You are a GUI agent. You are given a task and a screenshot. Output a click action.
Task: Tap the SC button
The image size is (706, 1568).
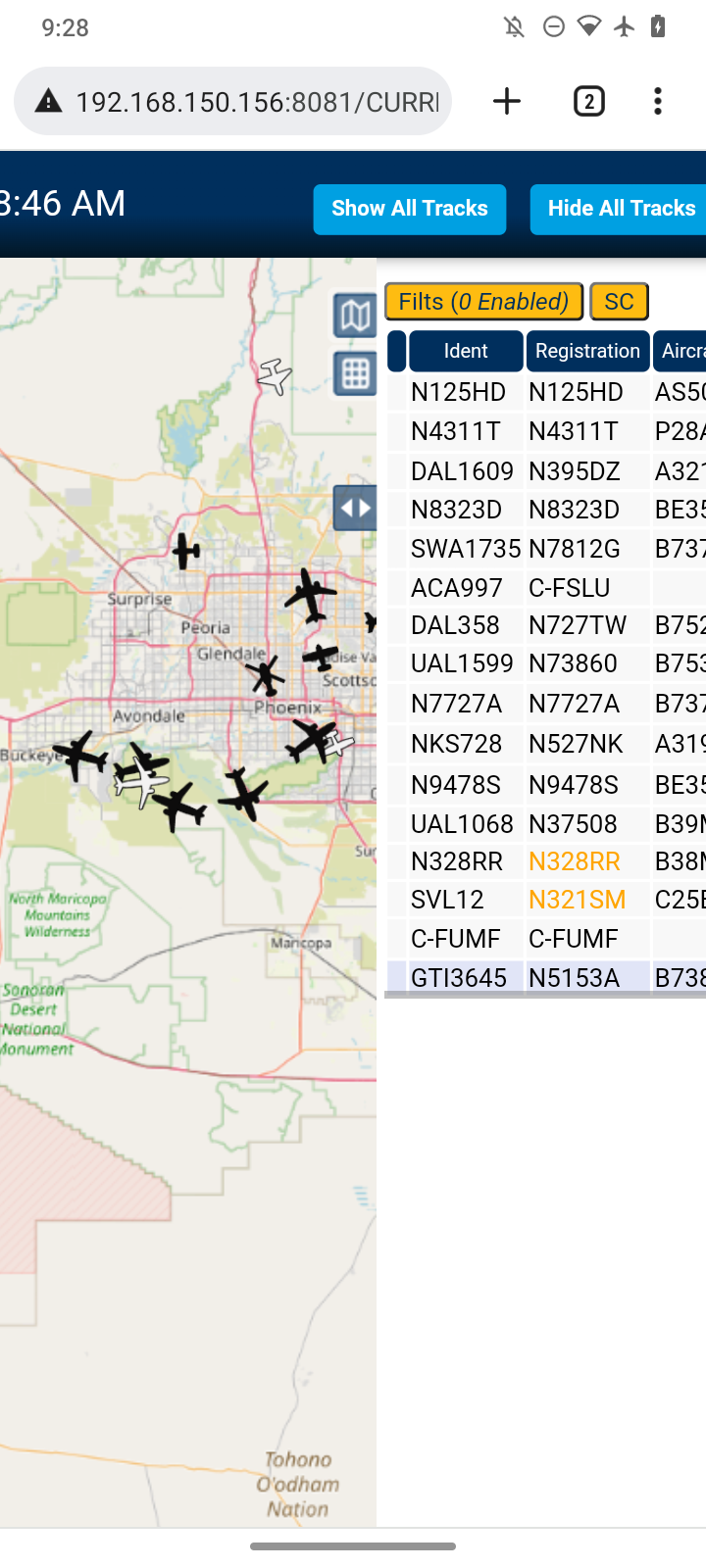tap(619, 302)
